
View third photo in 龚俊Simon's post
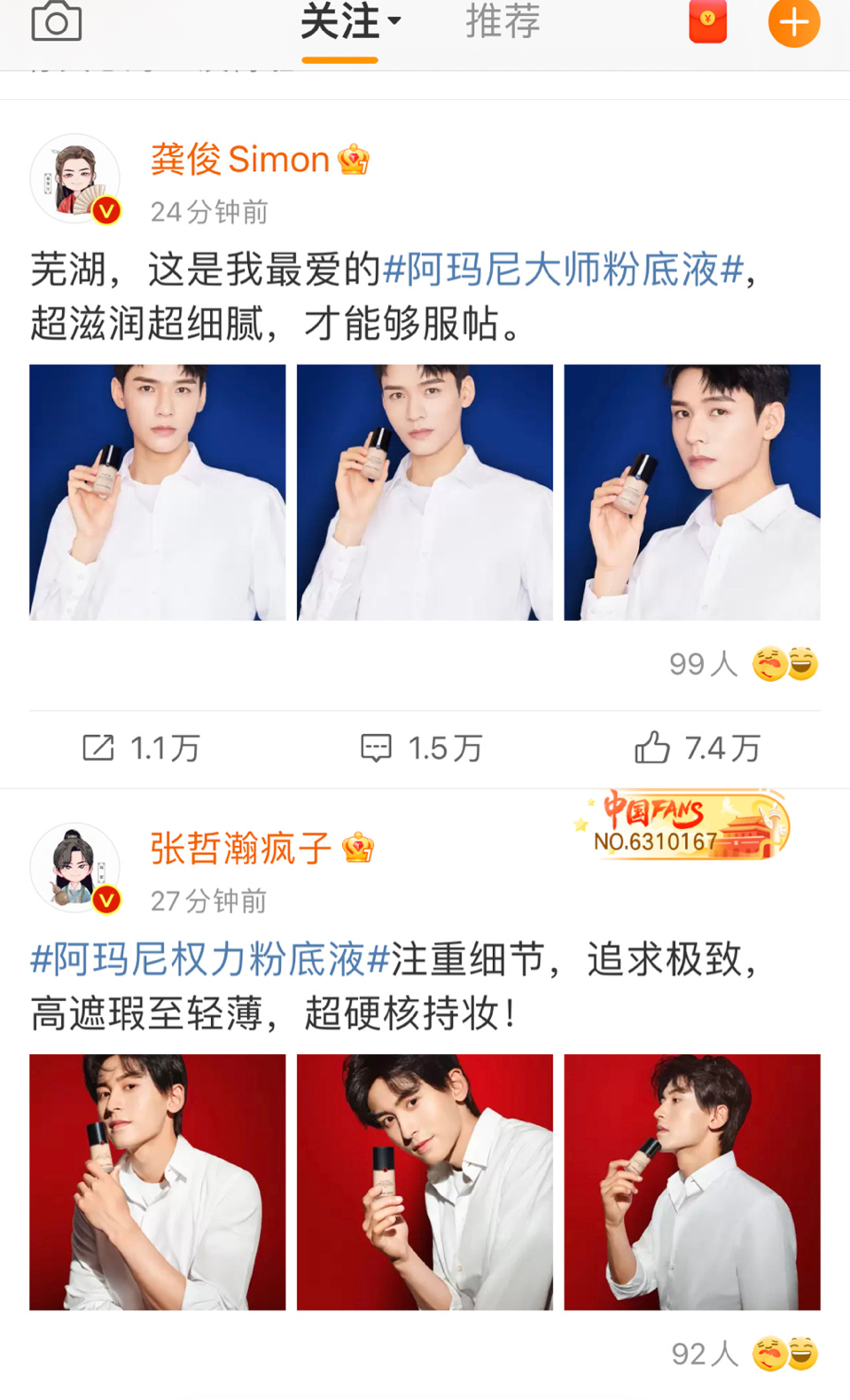692,492
